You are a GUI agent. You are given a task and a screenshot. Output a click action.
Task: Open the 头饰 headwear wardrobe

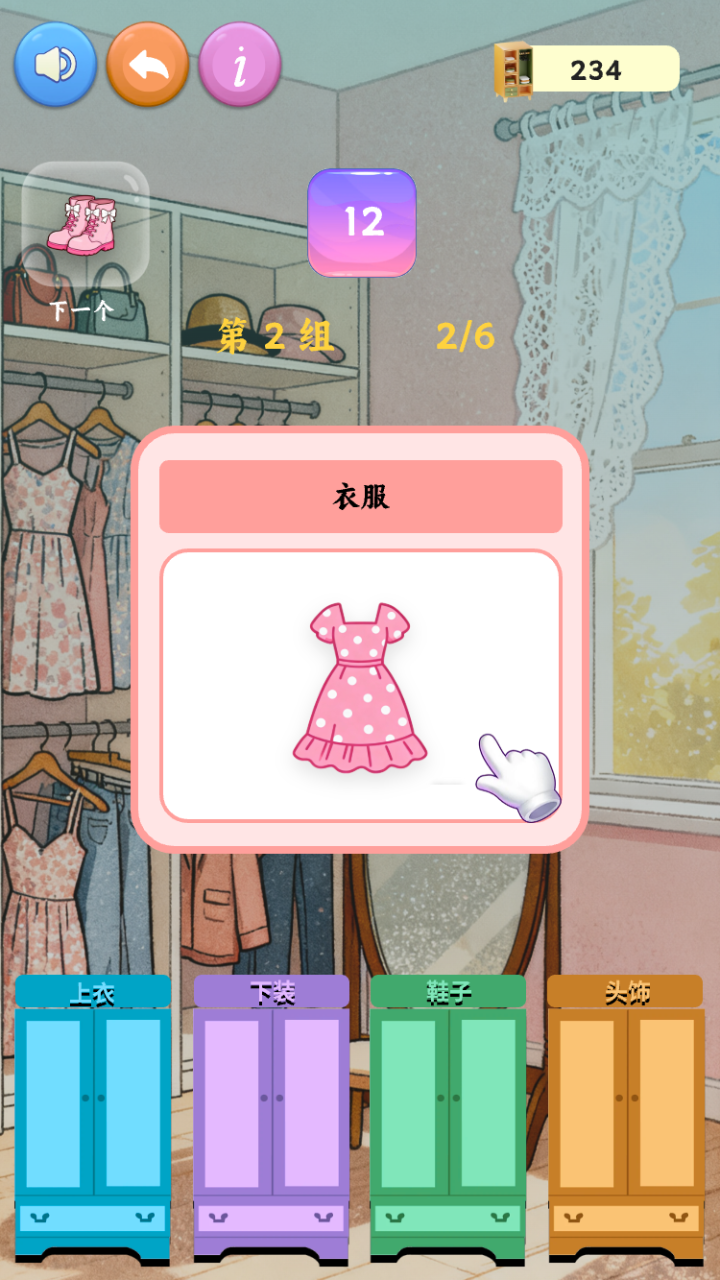coord(627,1110)
